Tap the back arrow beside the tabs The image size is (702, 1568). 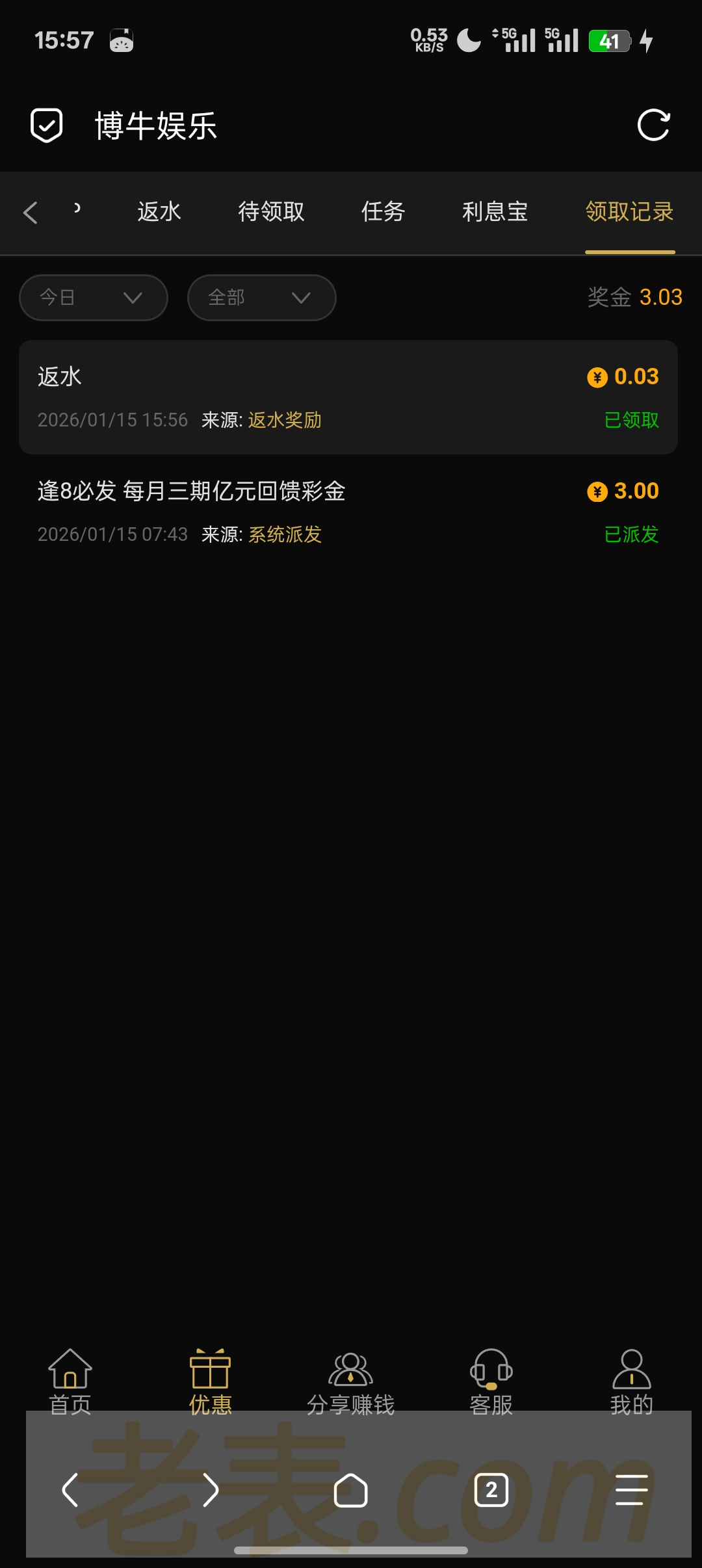click(31, 213)
